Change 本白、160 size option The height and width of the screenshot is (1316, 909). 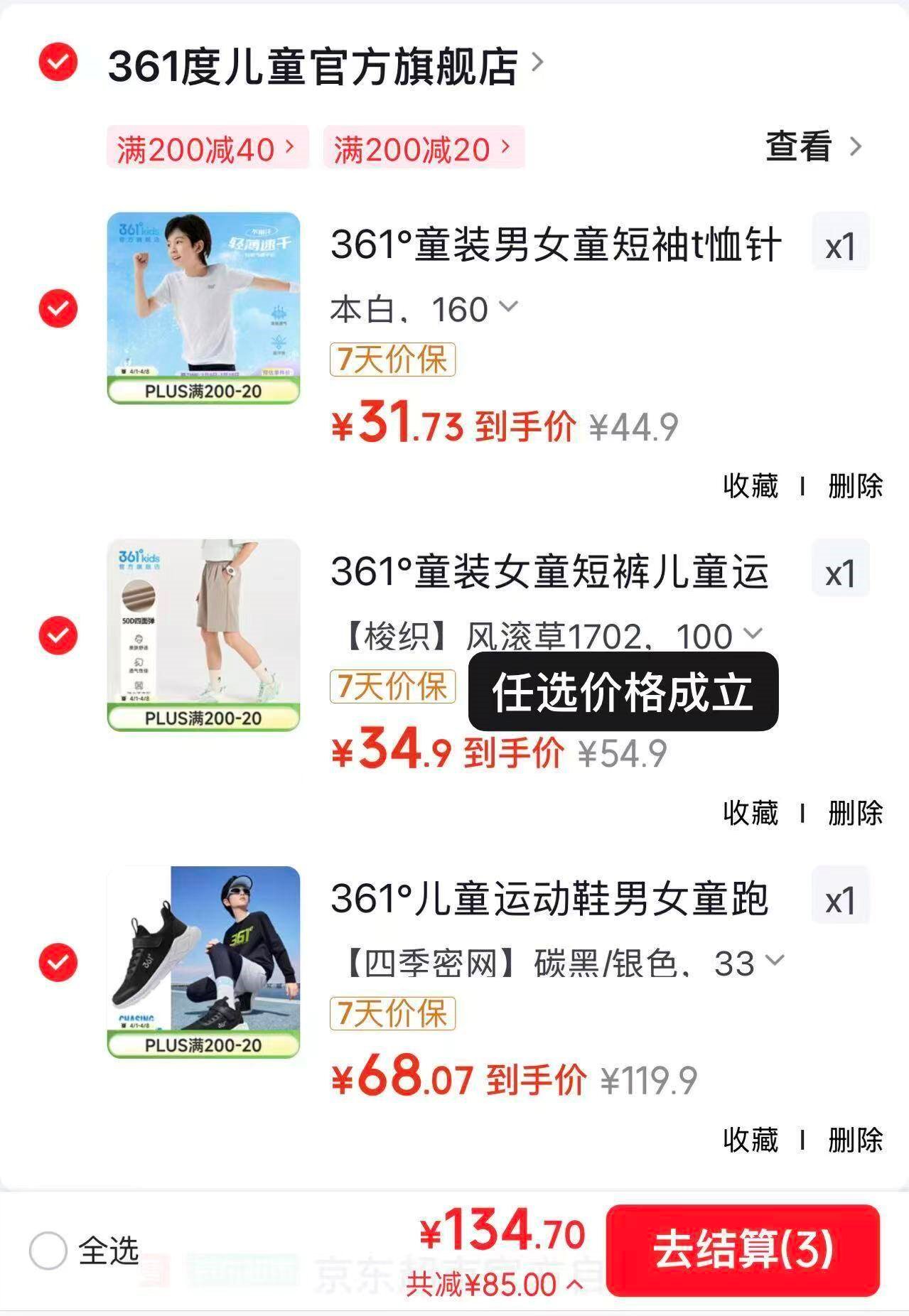coord(424,309)
